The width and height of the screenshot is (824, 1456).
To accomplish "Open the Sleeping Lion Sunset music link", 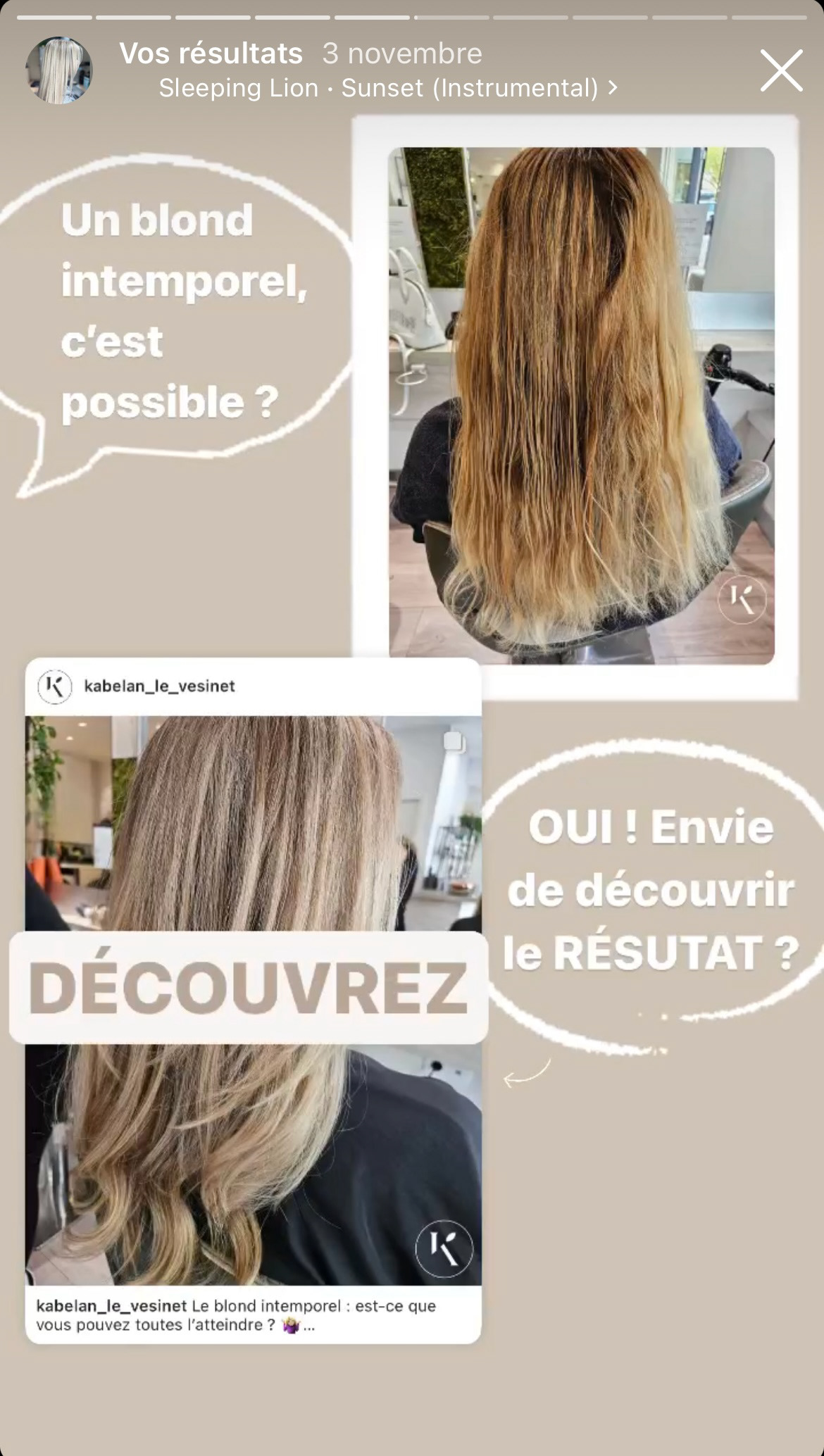I will [388, 88].
